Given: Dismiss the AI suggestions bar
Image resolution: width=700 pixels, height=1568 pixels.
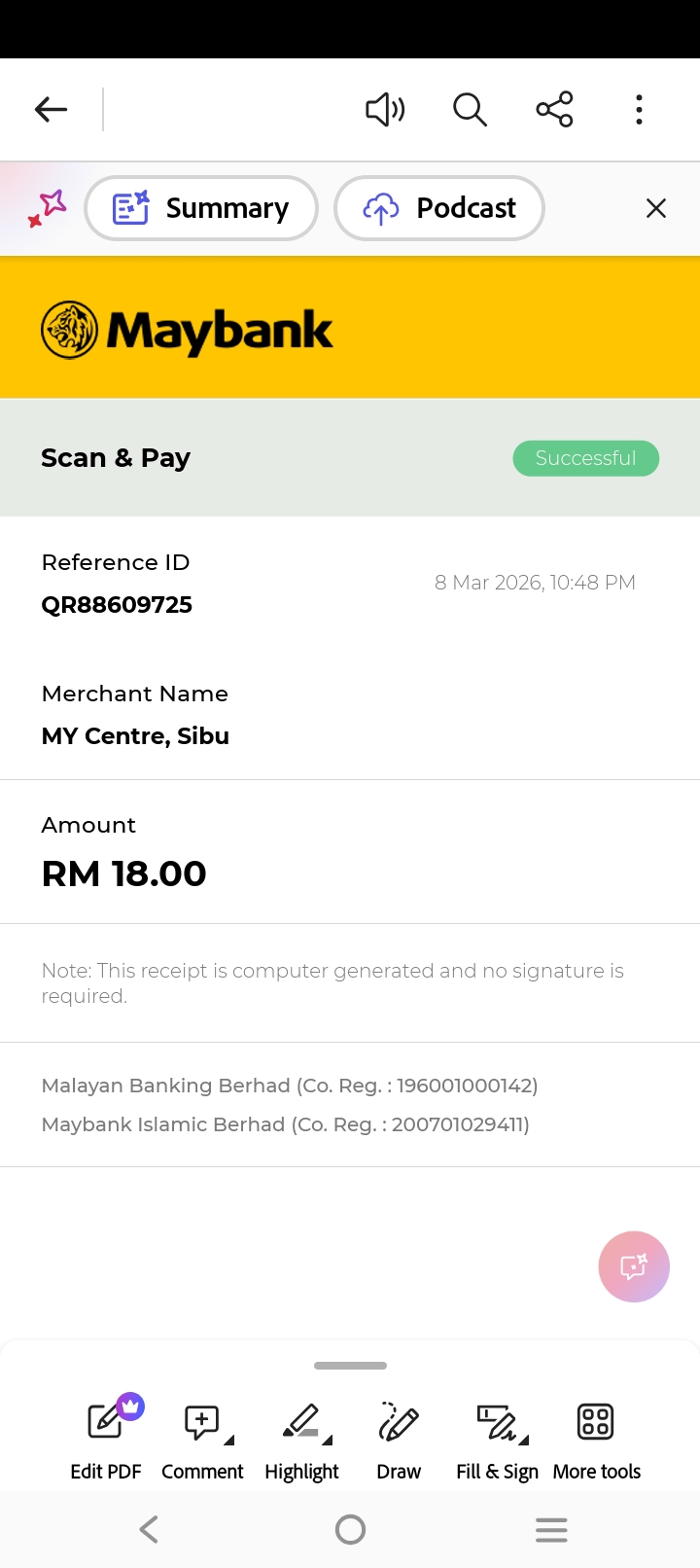Looking at the screenshot, I should pos(656,208).
